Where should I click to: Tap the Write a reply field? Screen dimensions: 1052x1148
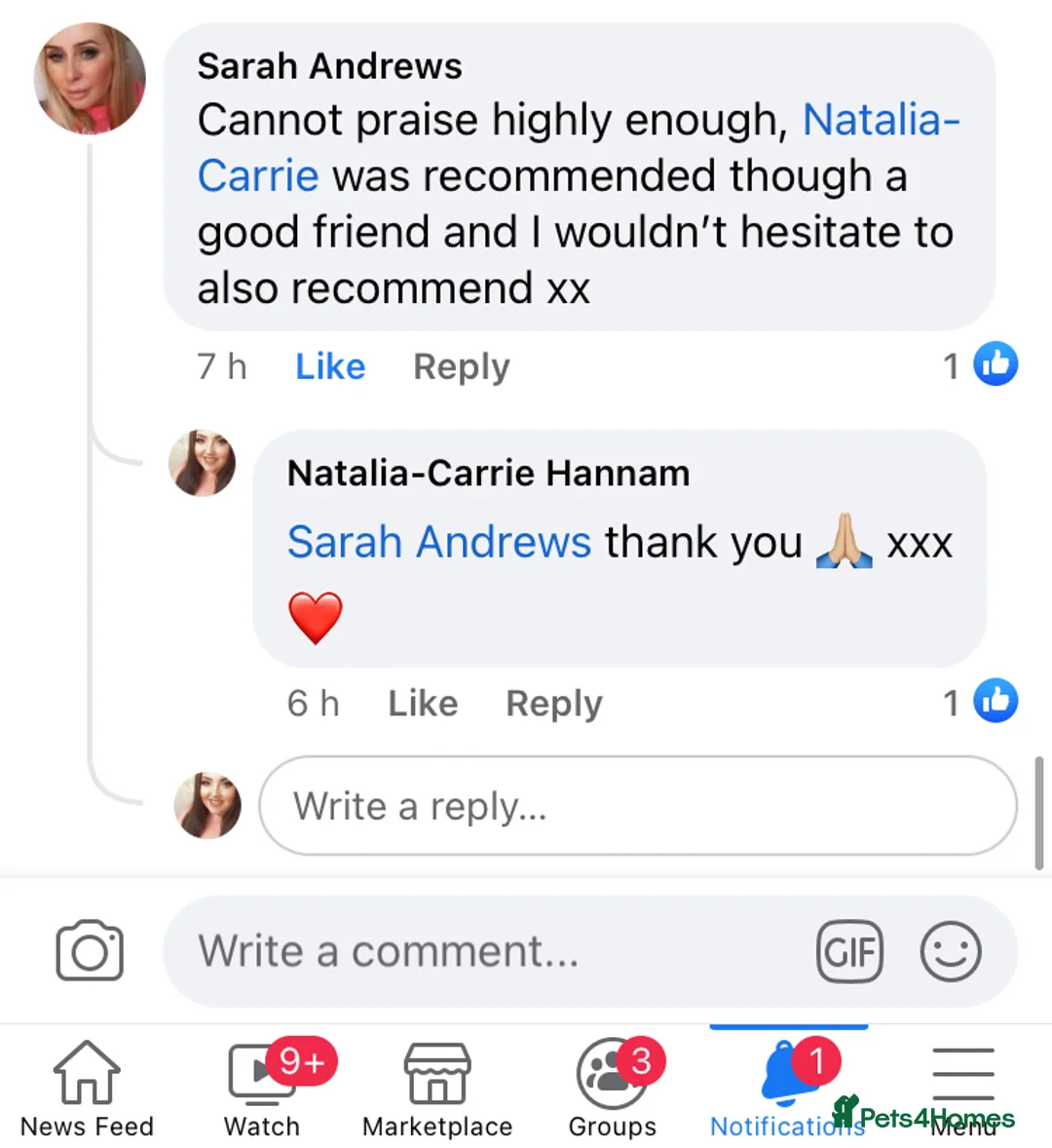click(637, 807)
